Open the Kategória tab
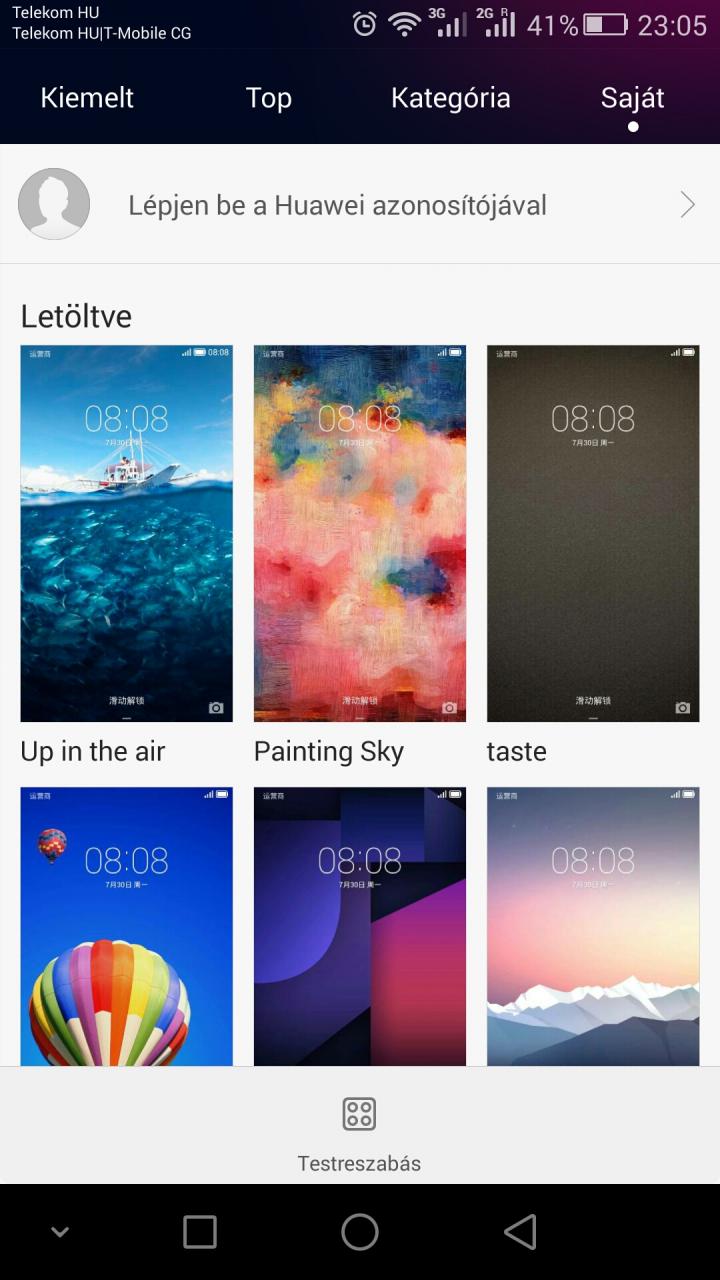Image resolution: width=720 pixels, height=1280 pixels. 451,98
